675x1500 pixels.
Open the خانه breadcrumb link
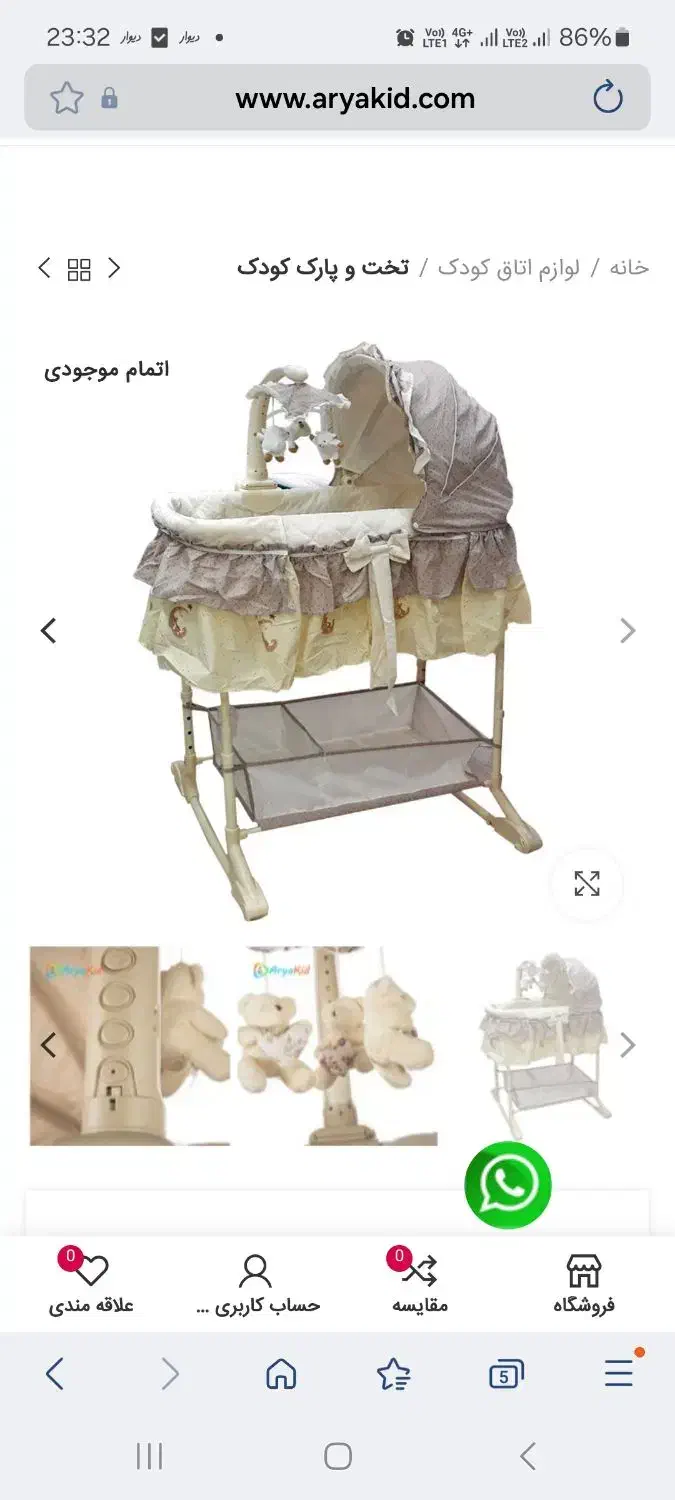(x=629, y=267)
